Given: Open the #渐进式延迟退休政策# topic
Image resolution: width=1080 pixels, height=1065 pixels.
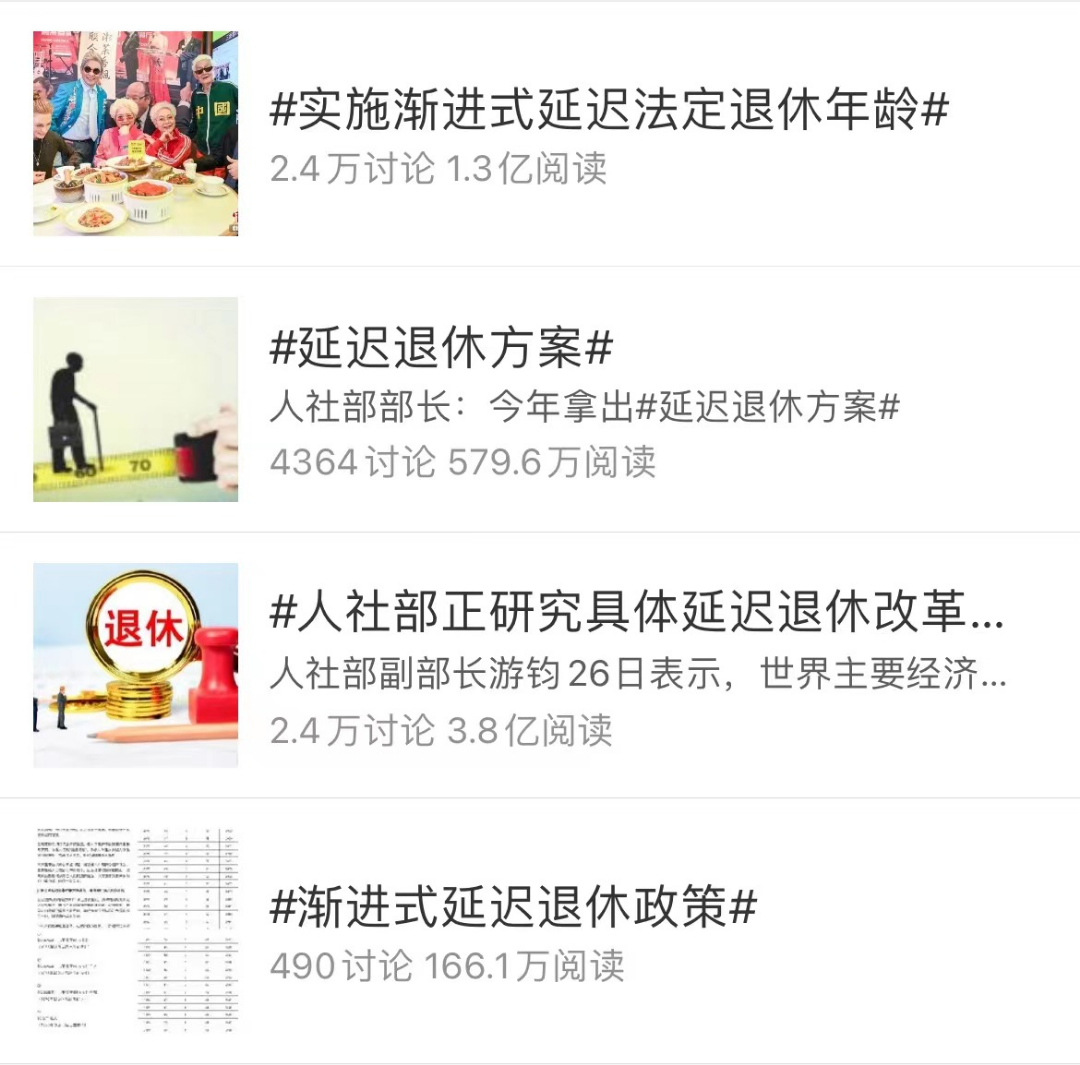Looking at the screenshot, I should (513, 908).
